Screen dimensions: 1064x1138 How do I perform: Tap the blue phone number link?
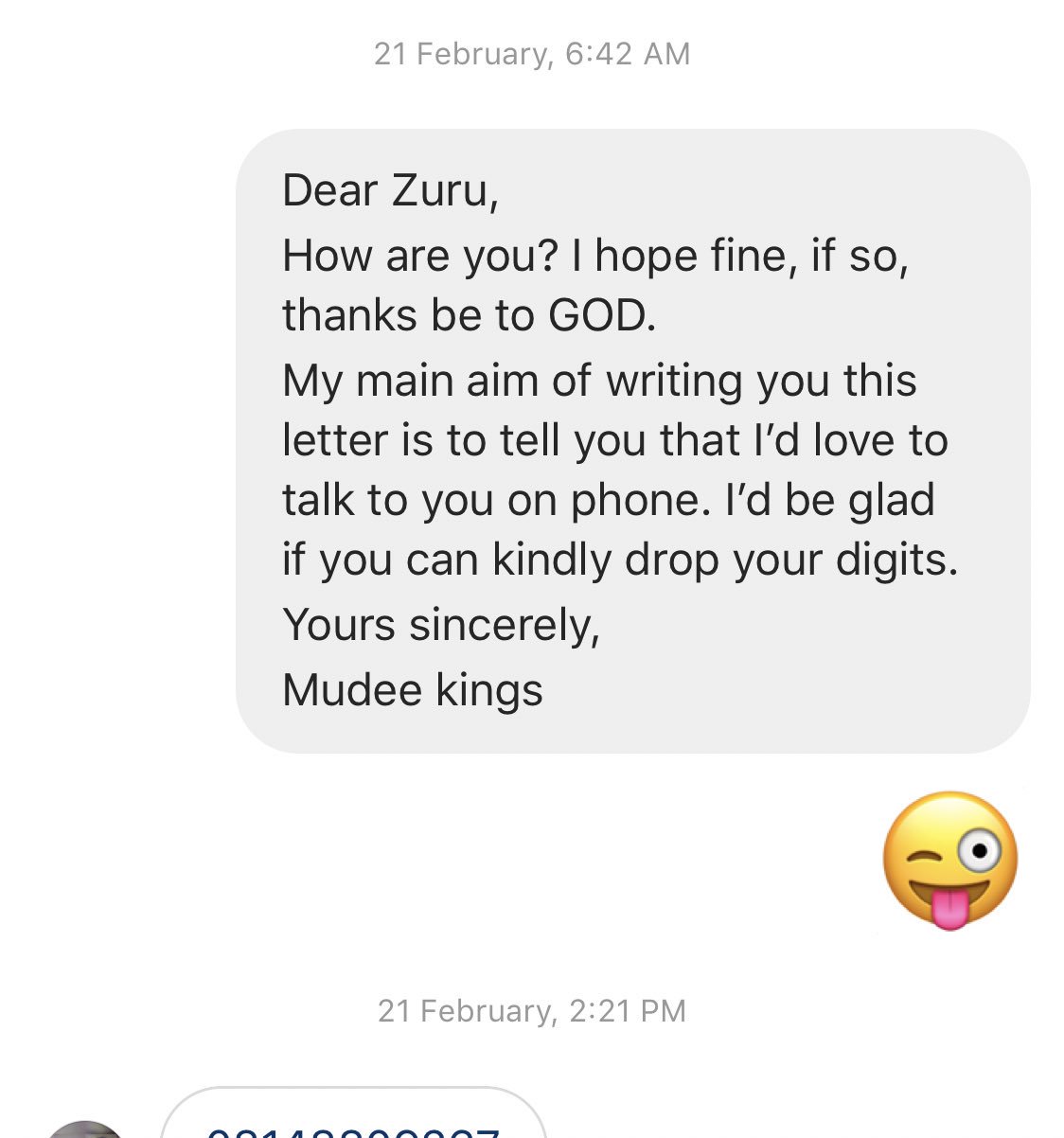coord(352,1131)
